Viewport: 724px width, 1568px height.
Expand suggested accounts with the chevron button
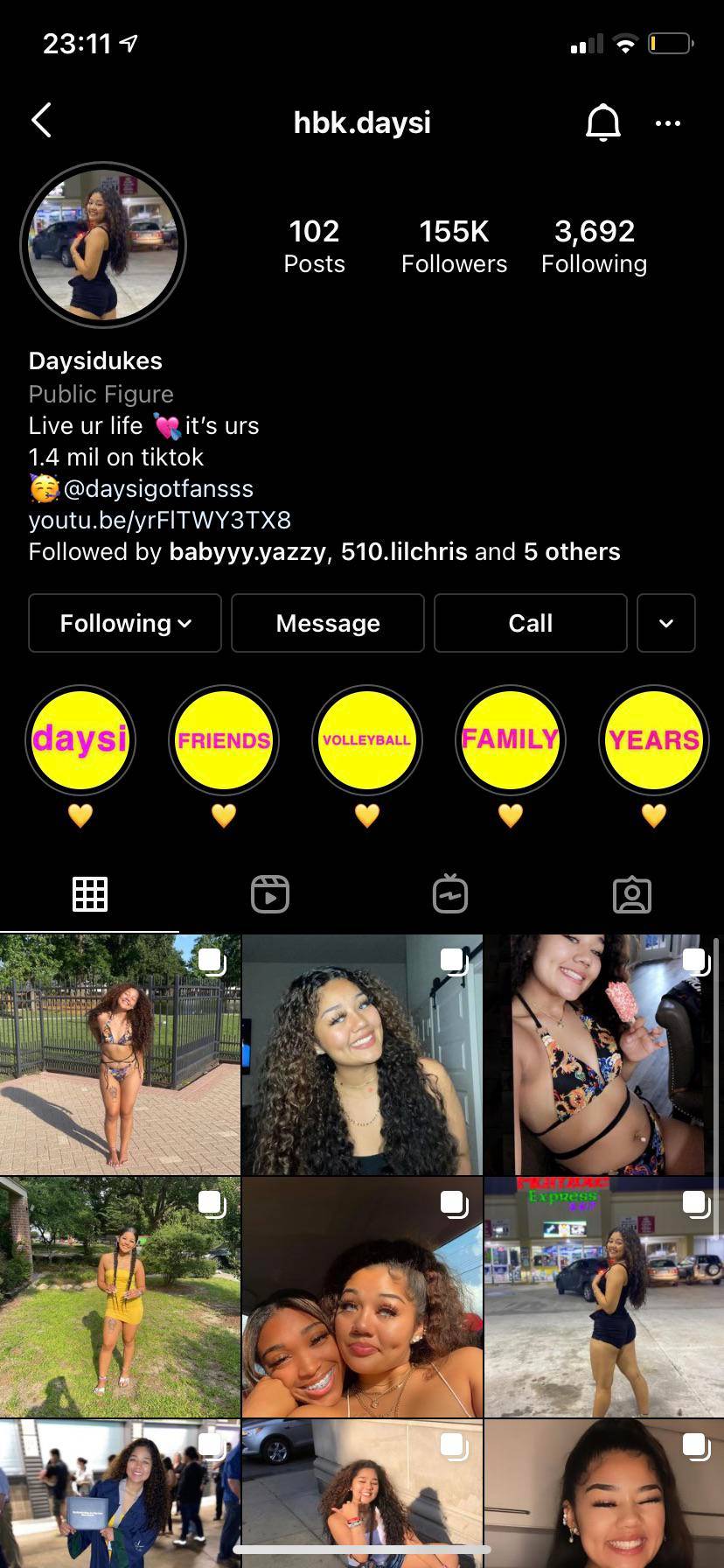coord(666,623)
